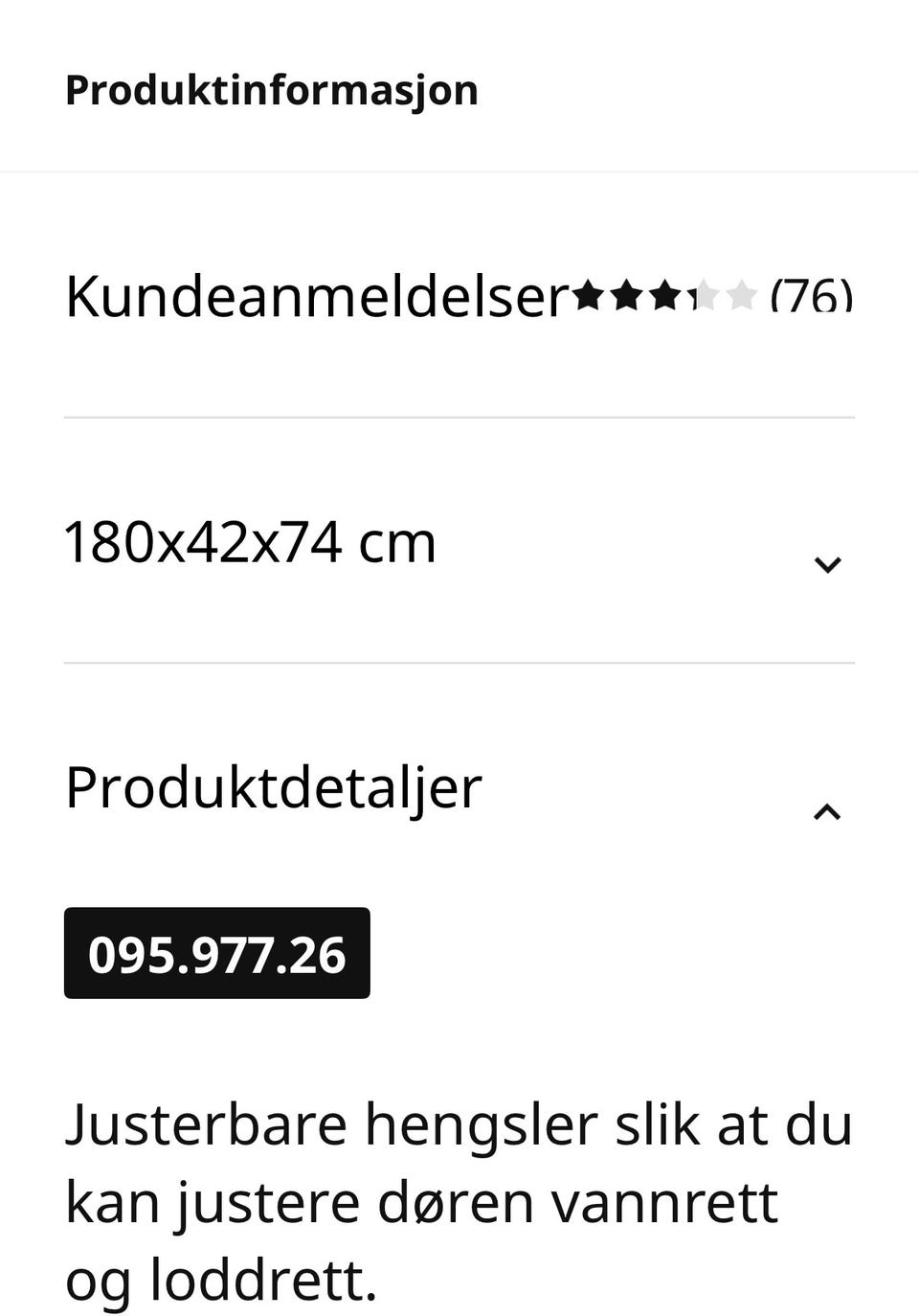Click the upward chevron beside Produktdetaljer
Screen dimensions: 919x1316
pos(826,813)
